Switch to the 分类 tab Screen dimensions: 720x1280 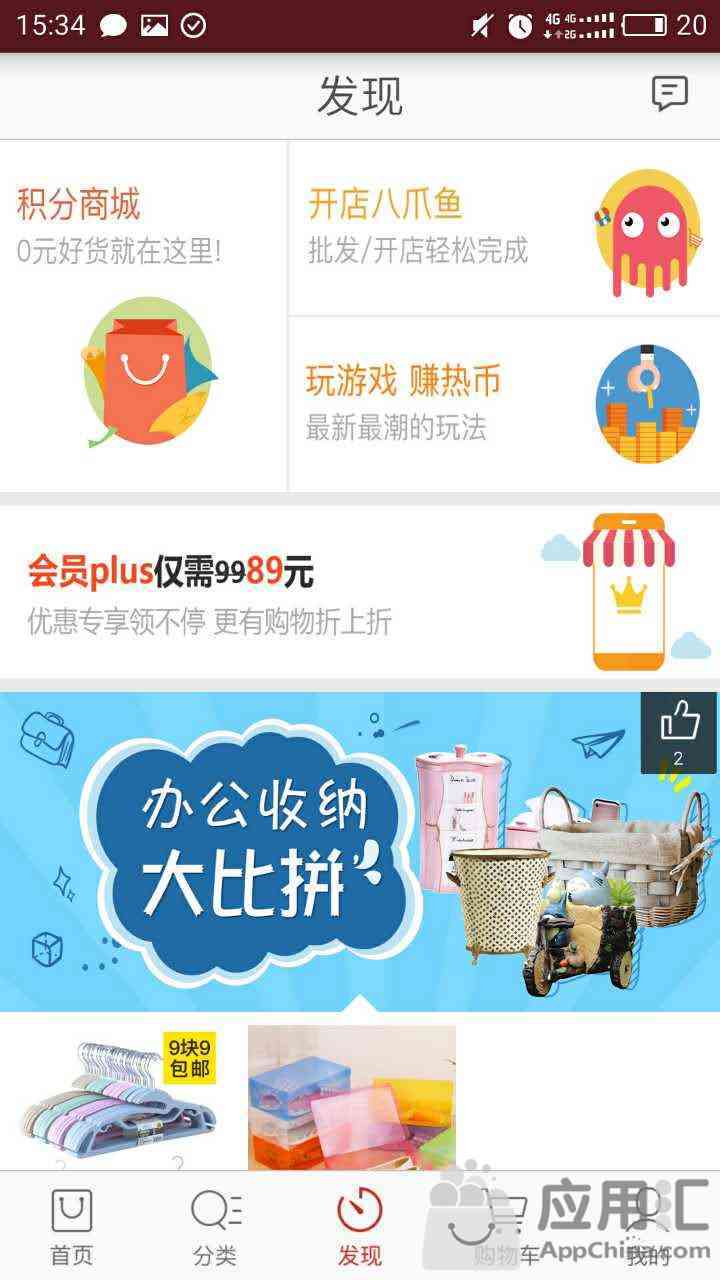pyautogui.click(x=216, y=1227)
